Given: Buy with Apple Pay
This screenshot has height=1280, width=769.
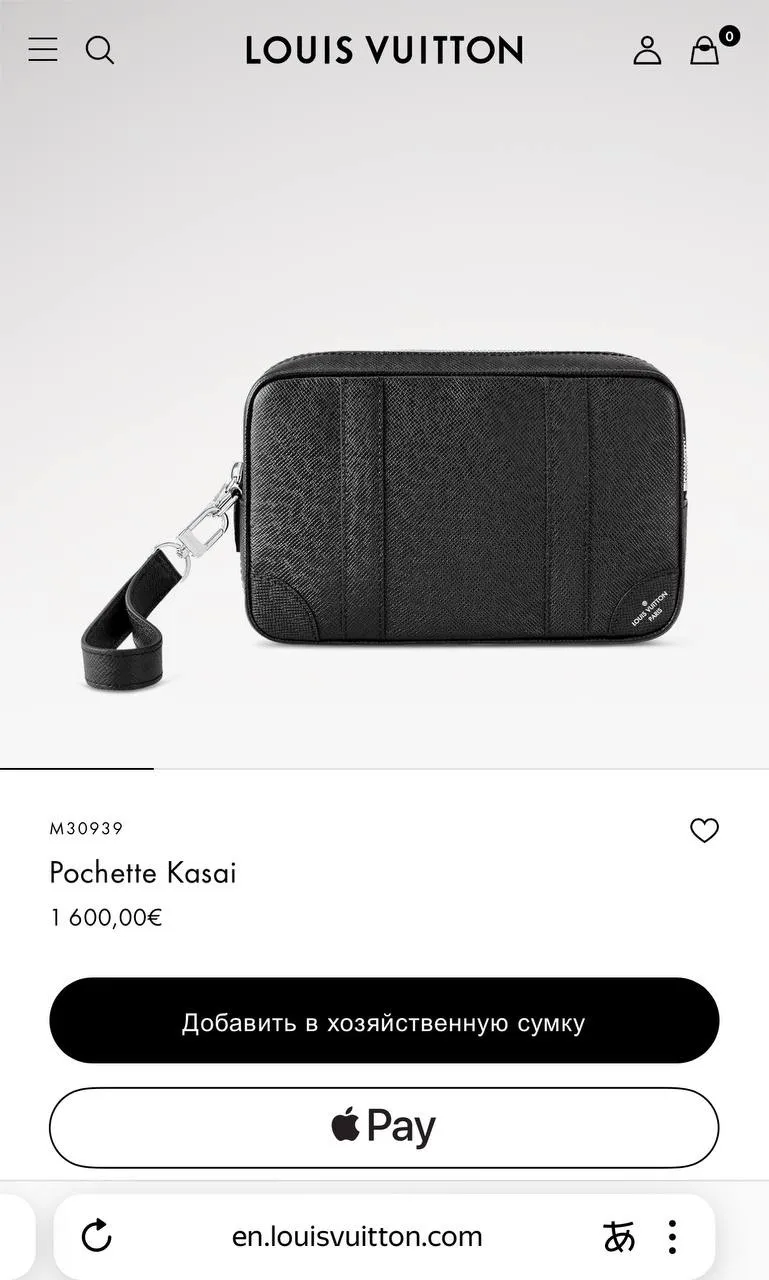Looking at the screenshot, I should point(384,1127).
